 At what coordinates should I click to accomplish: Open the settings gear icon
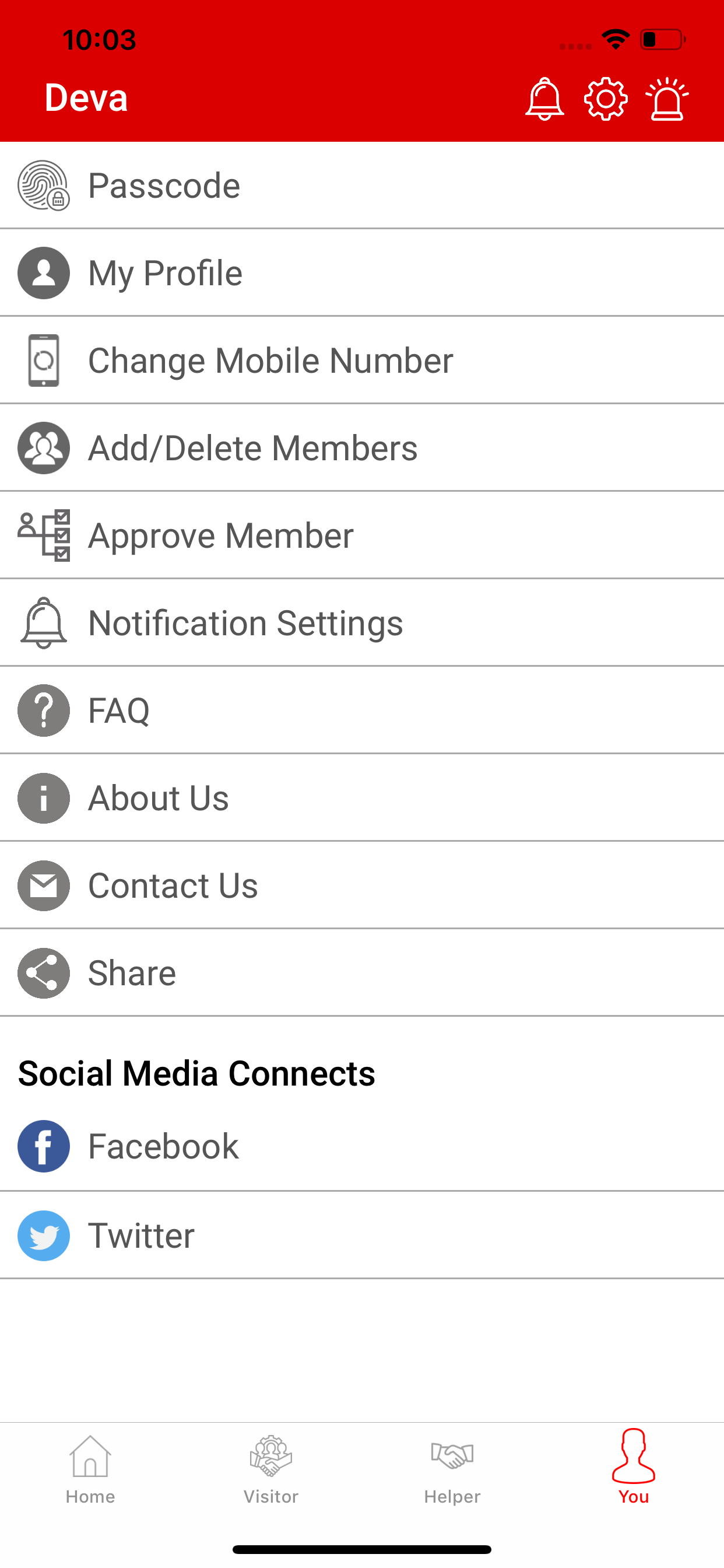click(x=605, y=99)
